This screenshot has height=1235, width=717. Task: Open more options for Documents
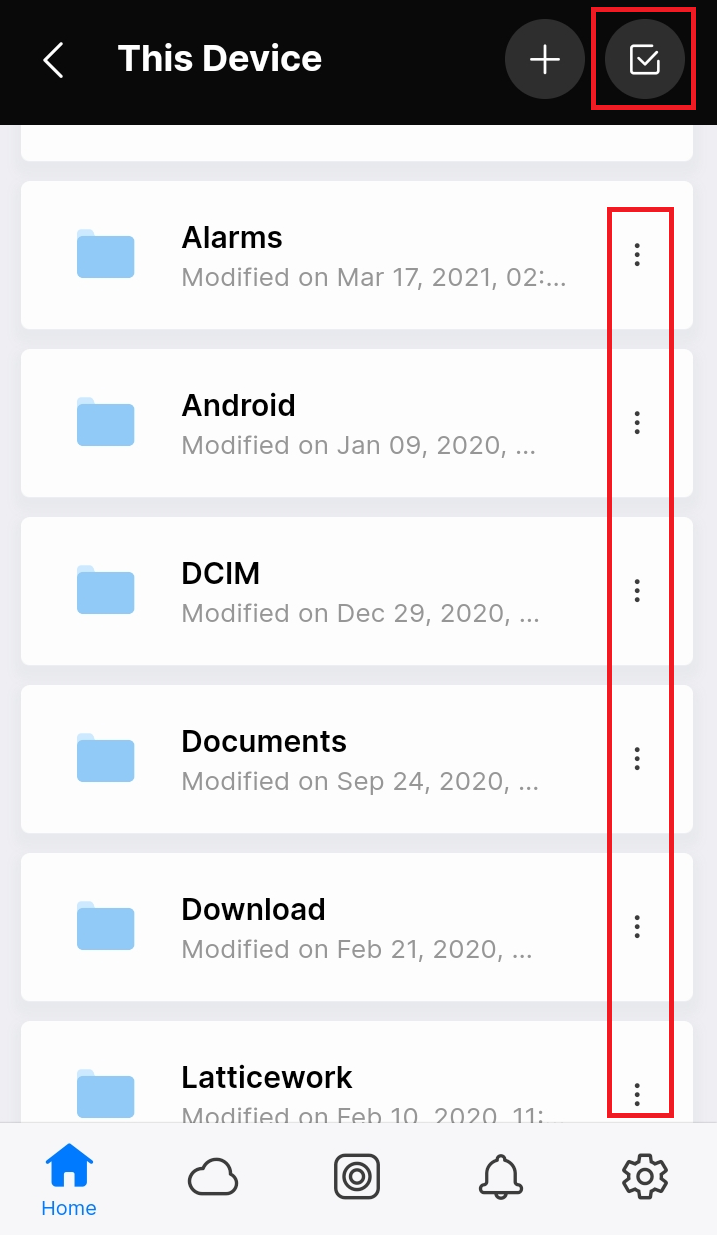(637, 759)
